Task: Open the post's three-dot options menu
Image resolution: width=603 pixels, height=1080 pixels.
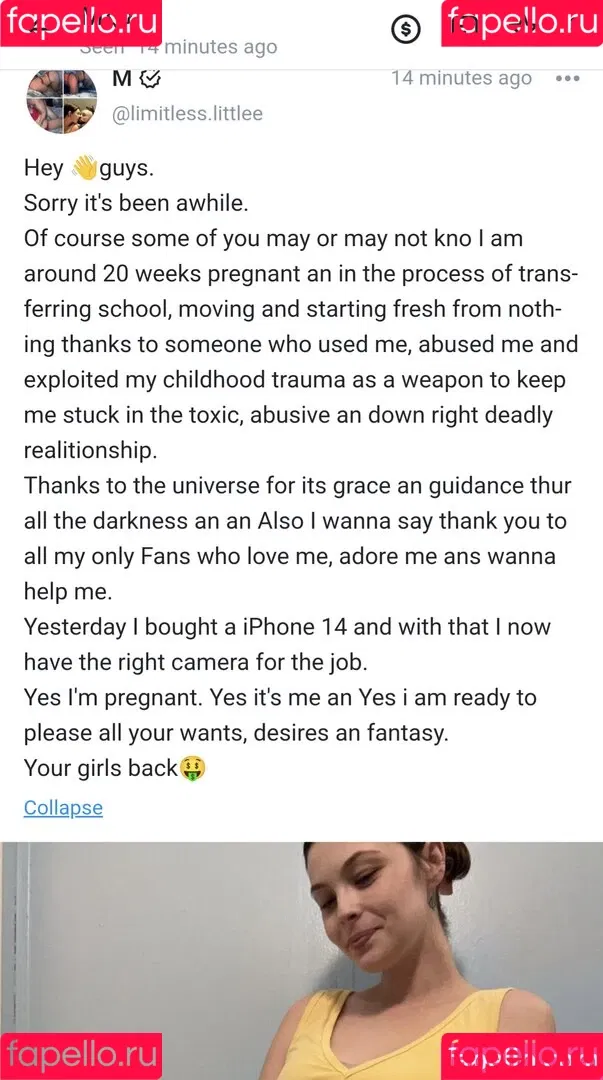Action: click(567, 79)
